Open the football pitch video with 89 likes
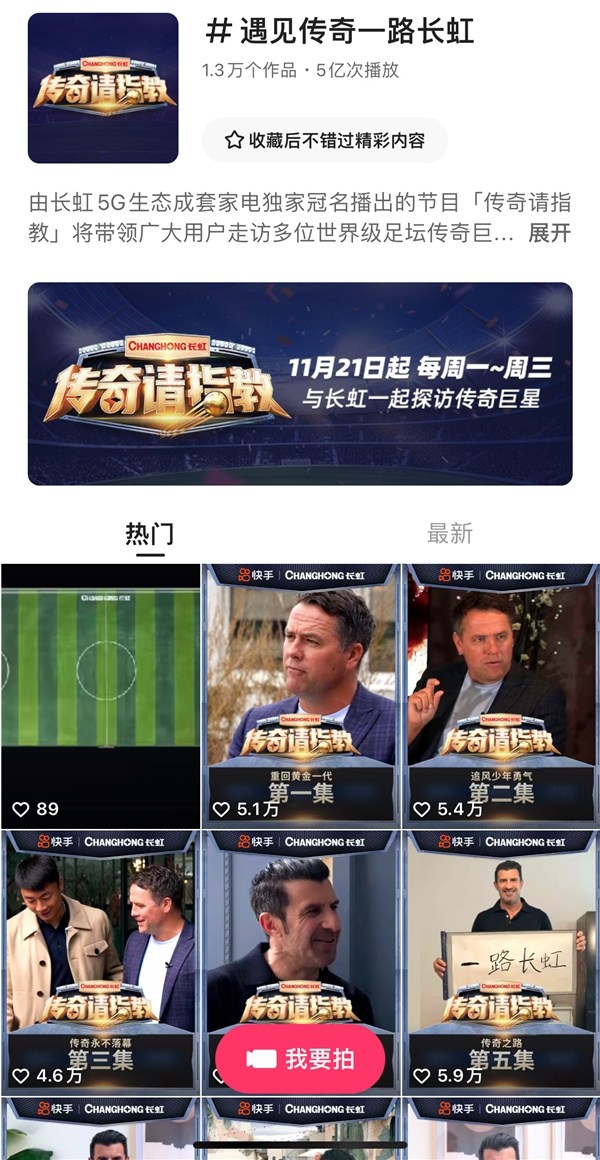 click(x=101, y=690)
